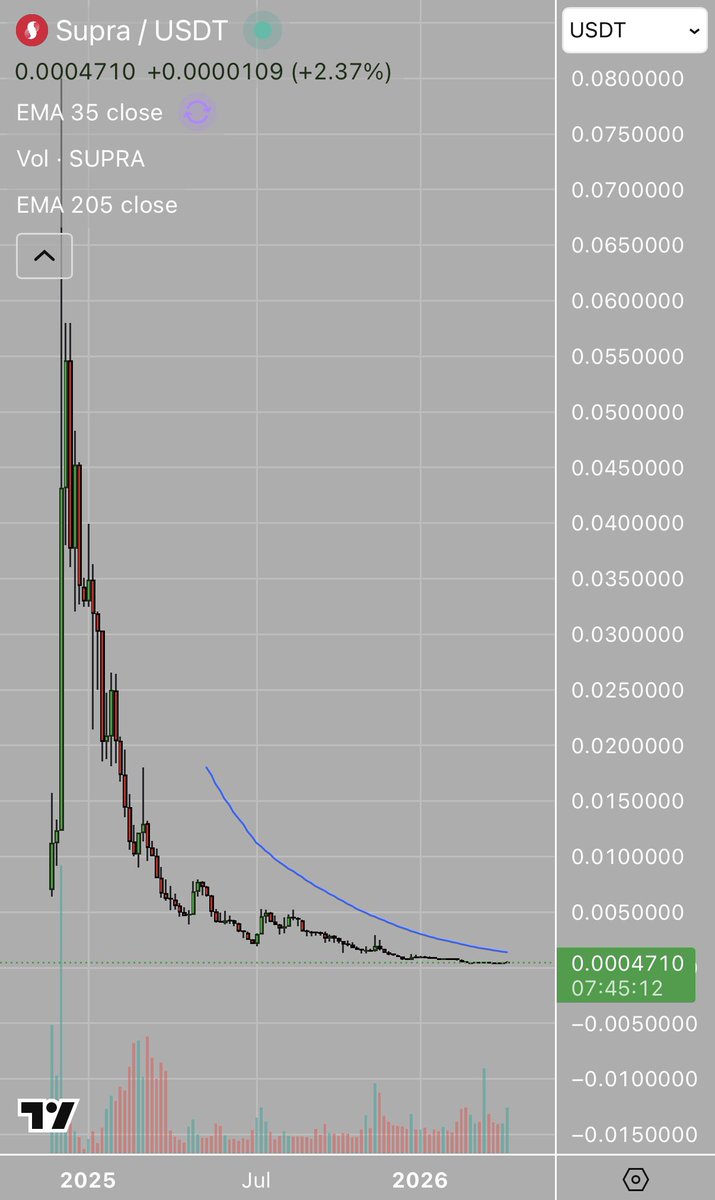Select the Vol SUPRA indicator legend

pos(81,159)
